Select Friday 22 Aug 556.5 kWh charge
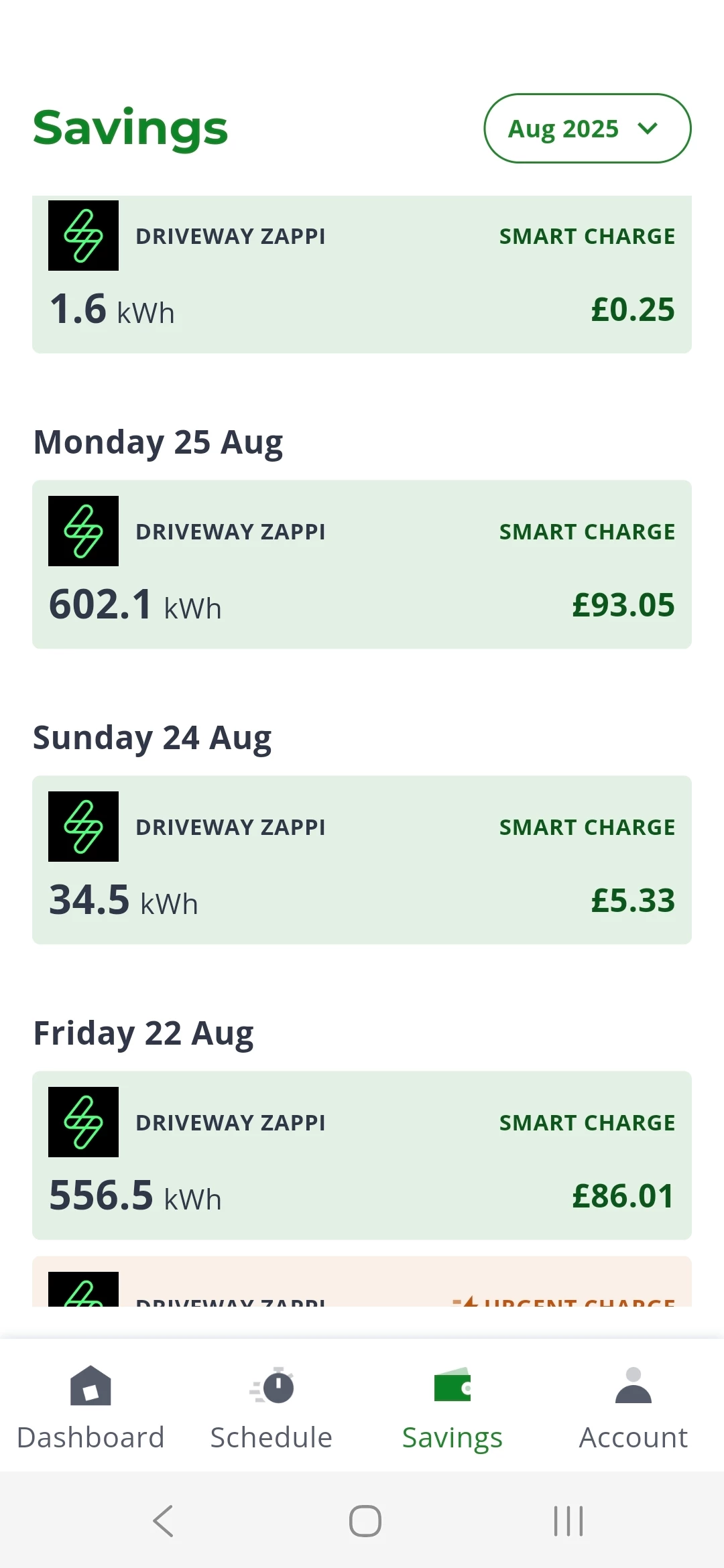Screen dimensions: 724x1568 (x=362, y=1155)
